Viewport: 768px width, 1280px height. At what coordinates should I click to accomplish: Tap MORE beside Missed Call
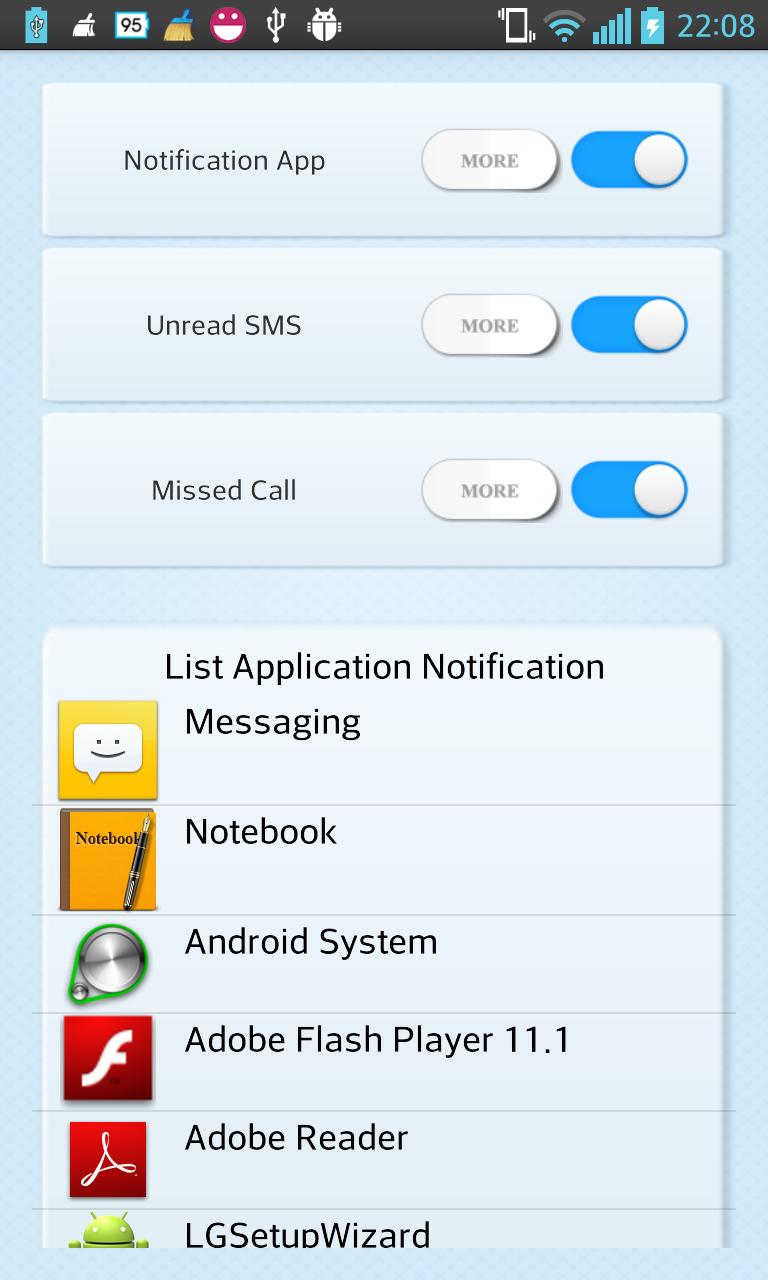tap(489, 490)
